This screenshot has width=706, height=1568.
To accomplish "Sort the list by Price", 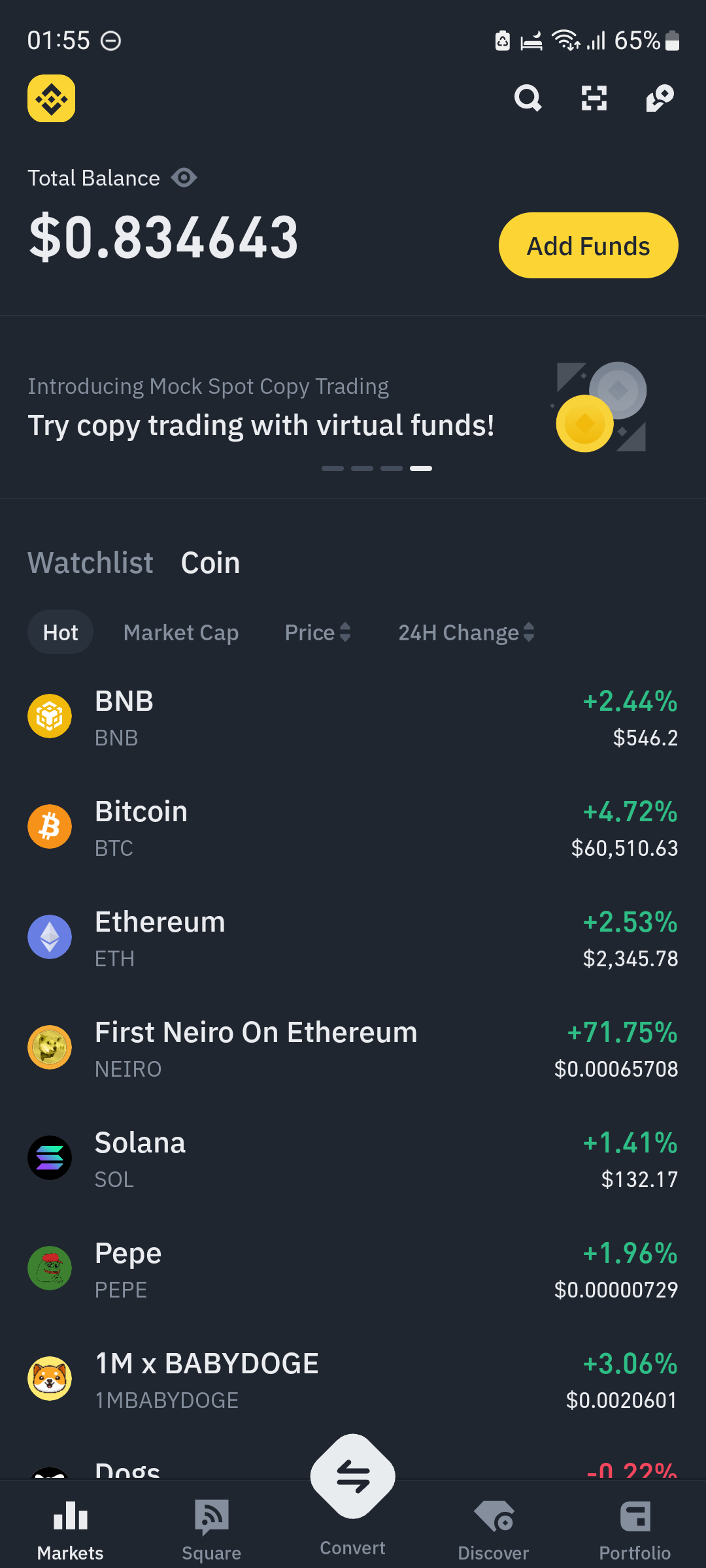I will coord(318,632).
